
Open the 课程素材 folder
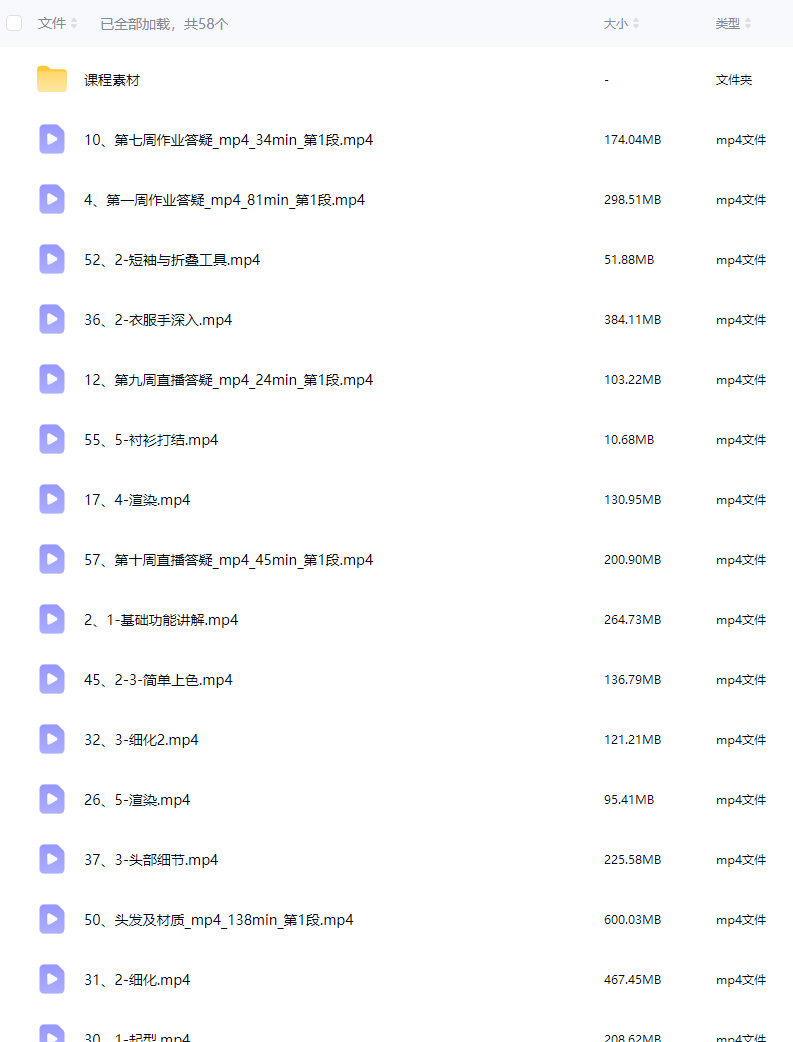tap(112, 80)
